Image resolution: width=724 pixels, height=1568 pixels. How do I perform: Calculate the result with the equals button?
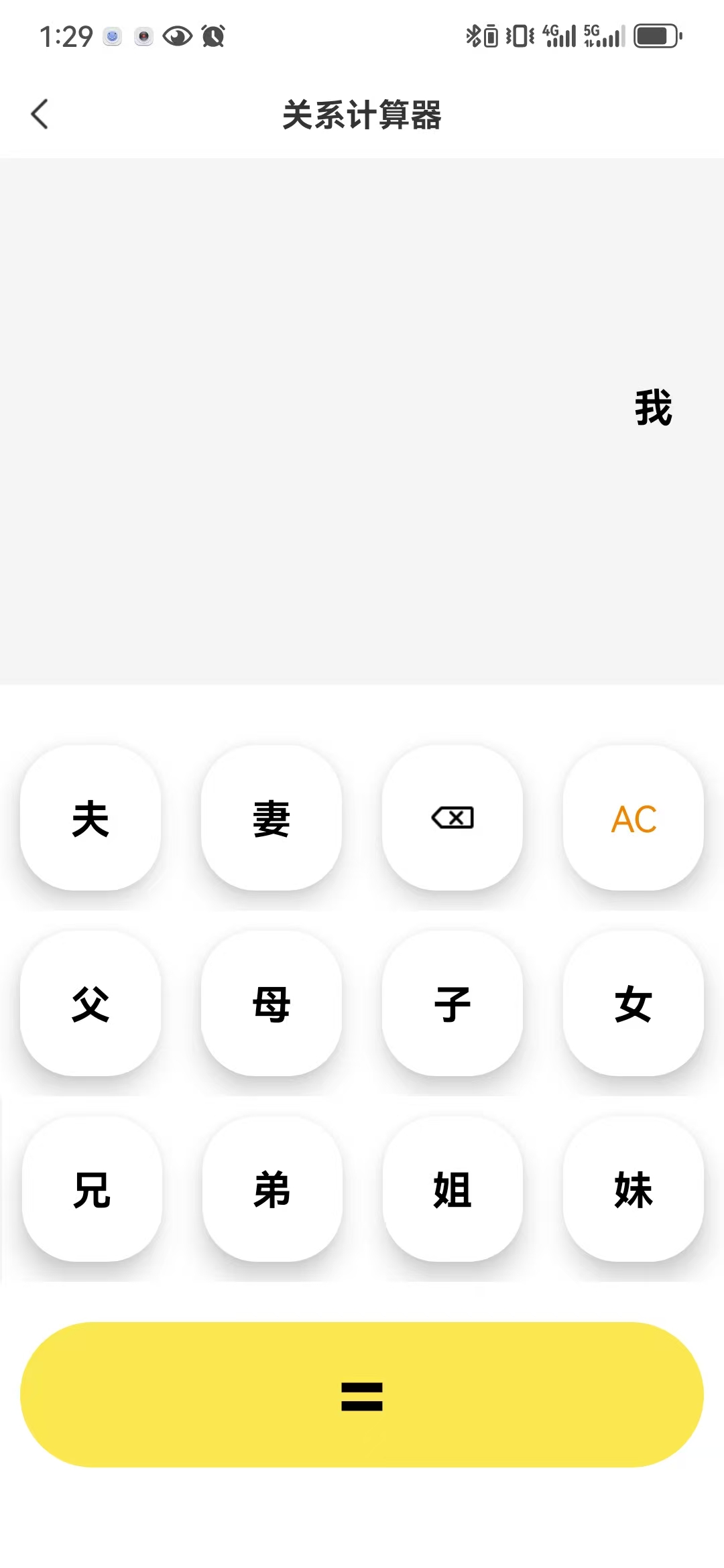point(362,1394)
